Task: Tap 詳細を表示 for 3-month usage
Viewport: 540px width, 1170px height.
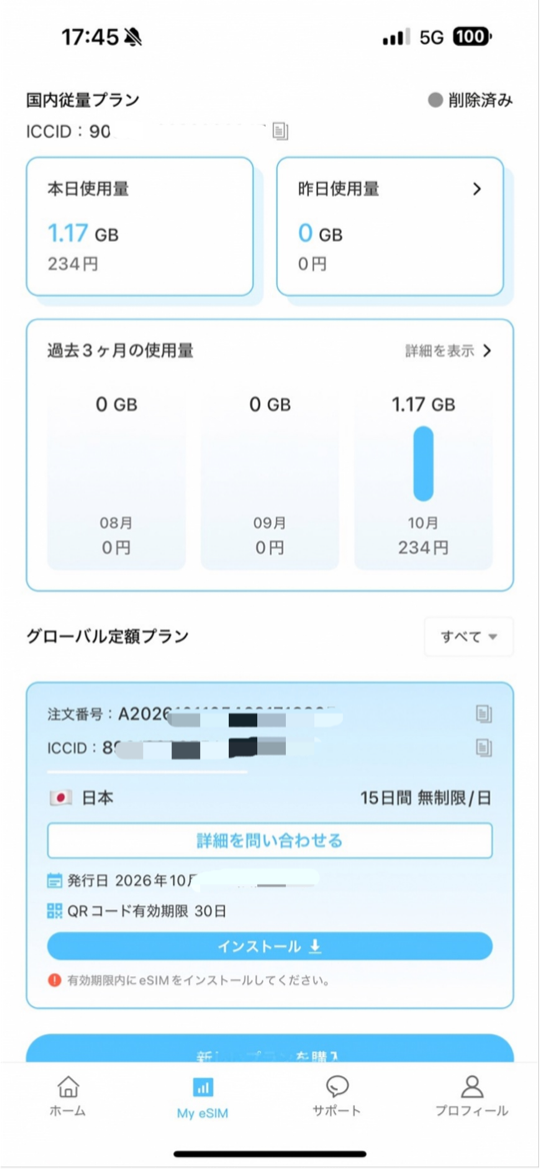Action: pos(448,351)
